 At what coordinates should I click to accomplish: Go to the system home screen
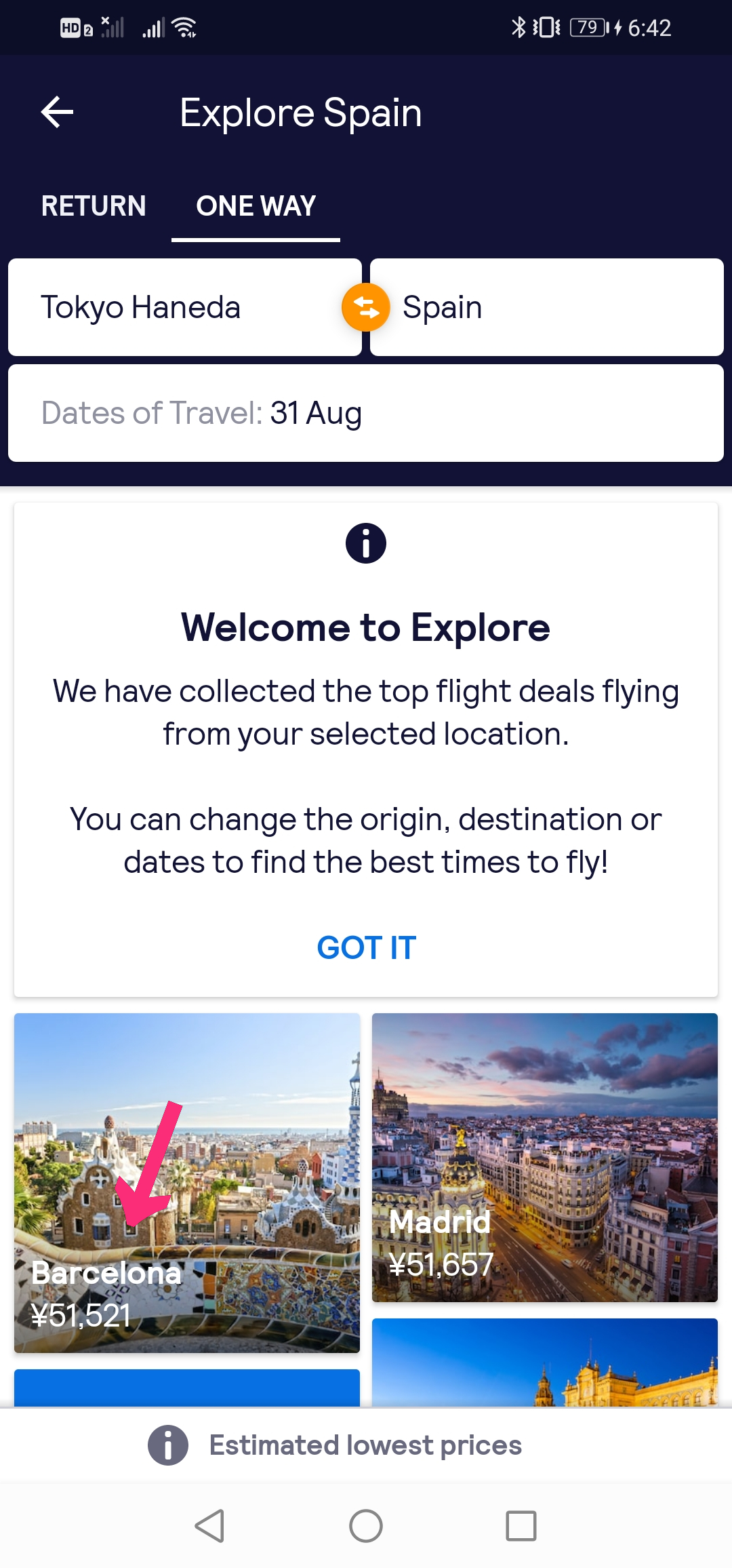(x=366, y=1526)
